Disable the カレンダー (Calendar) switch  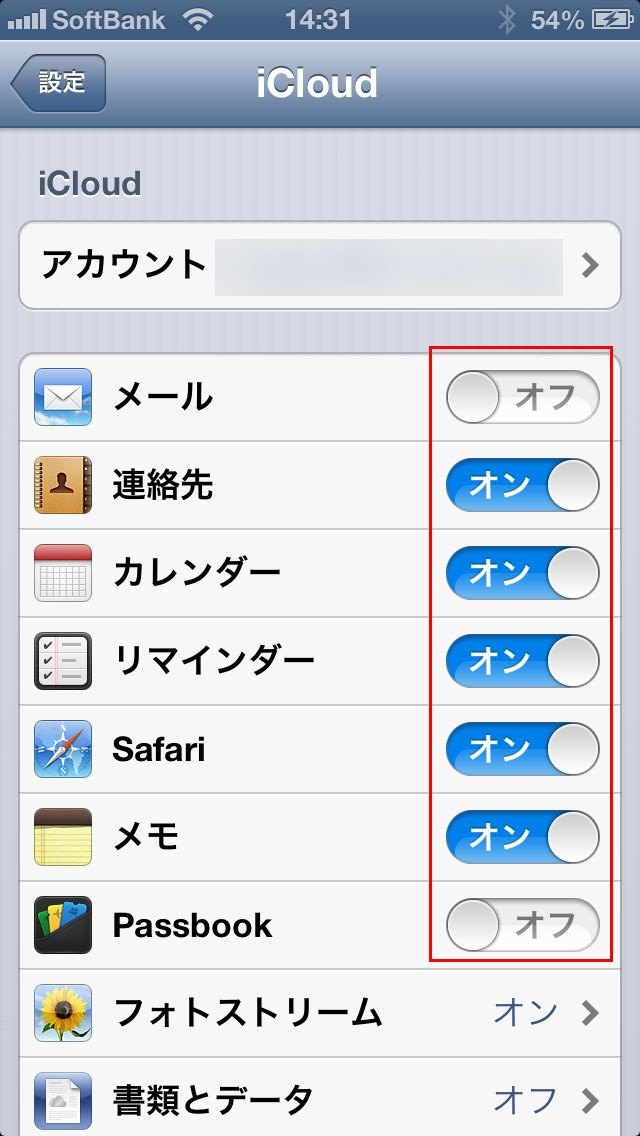tap(522, 574)
